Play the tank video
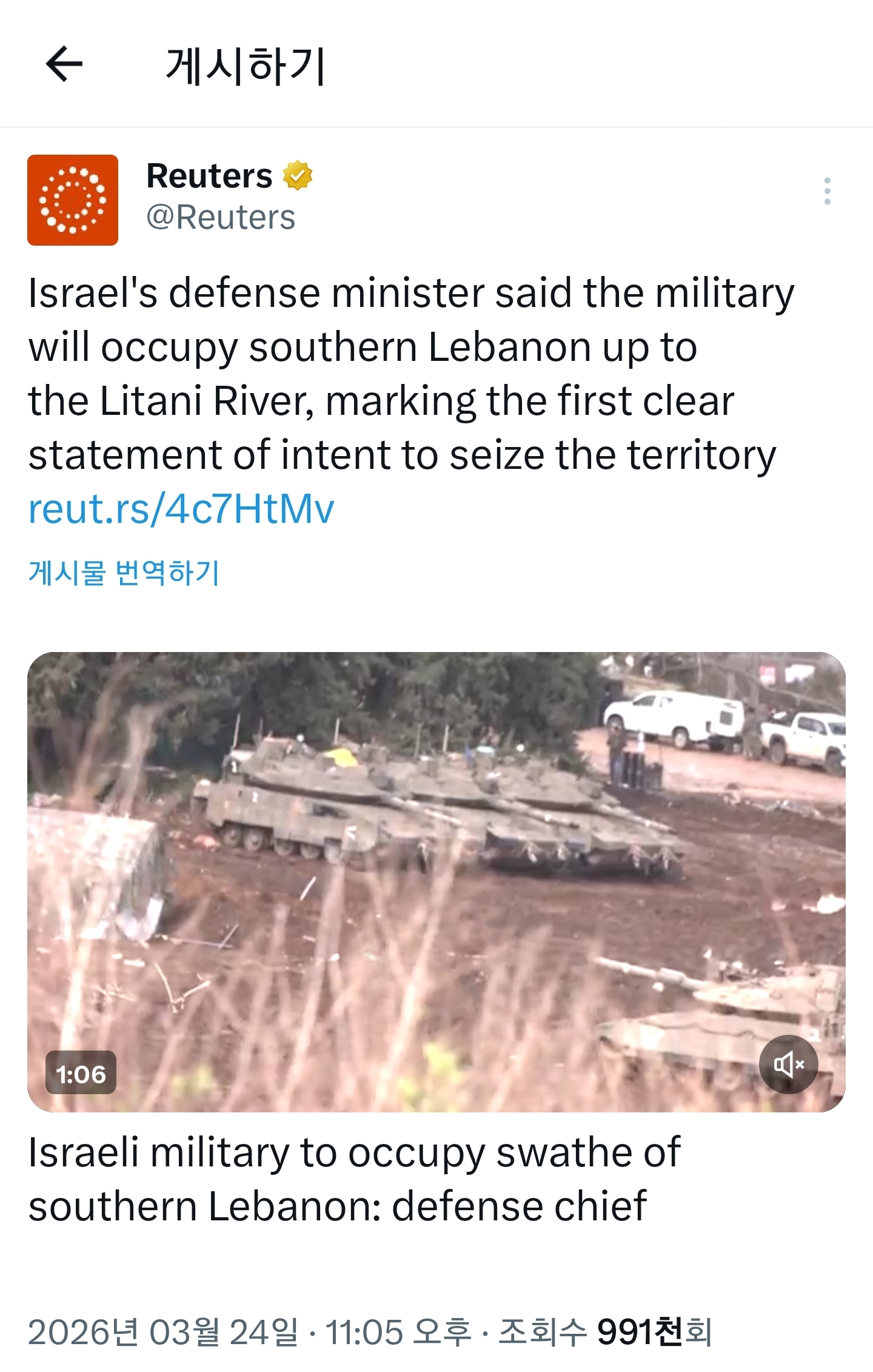Viewport: 873px width, 1372px height. [436, 881]
